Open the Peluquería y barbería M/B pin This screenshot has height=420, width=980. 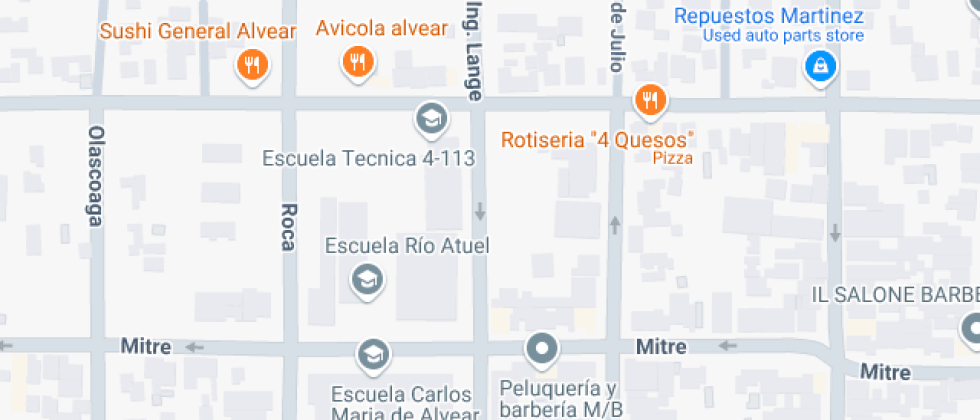pos(543,349)
